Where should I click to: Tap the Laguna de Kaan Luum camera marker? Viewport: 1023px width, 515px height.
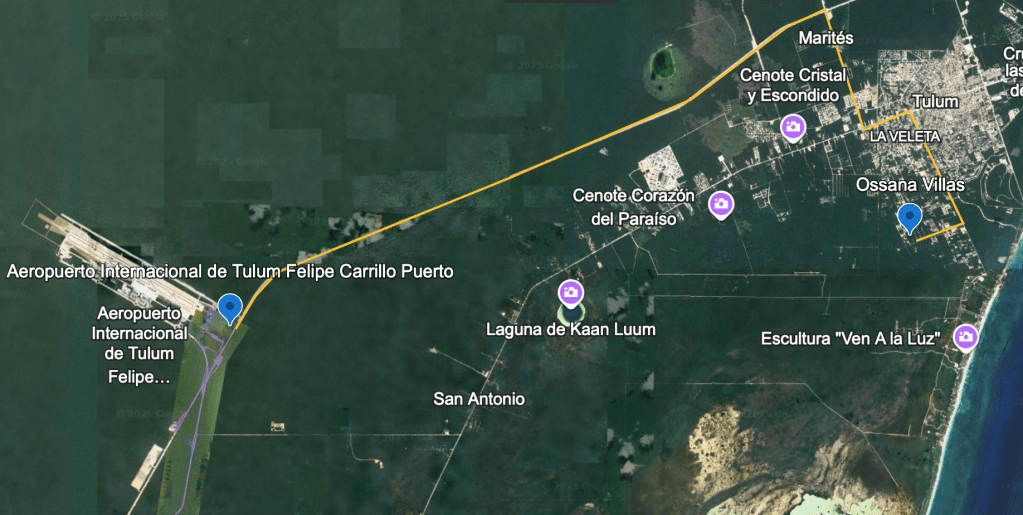(570, 293)
